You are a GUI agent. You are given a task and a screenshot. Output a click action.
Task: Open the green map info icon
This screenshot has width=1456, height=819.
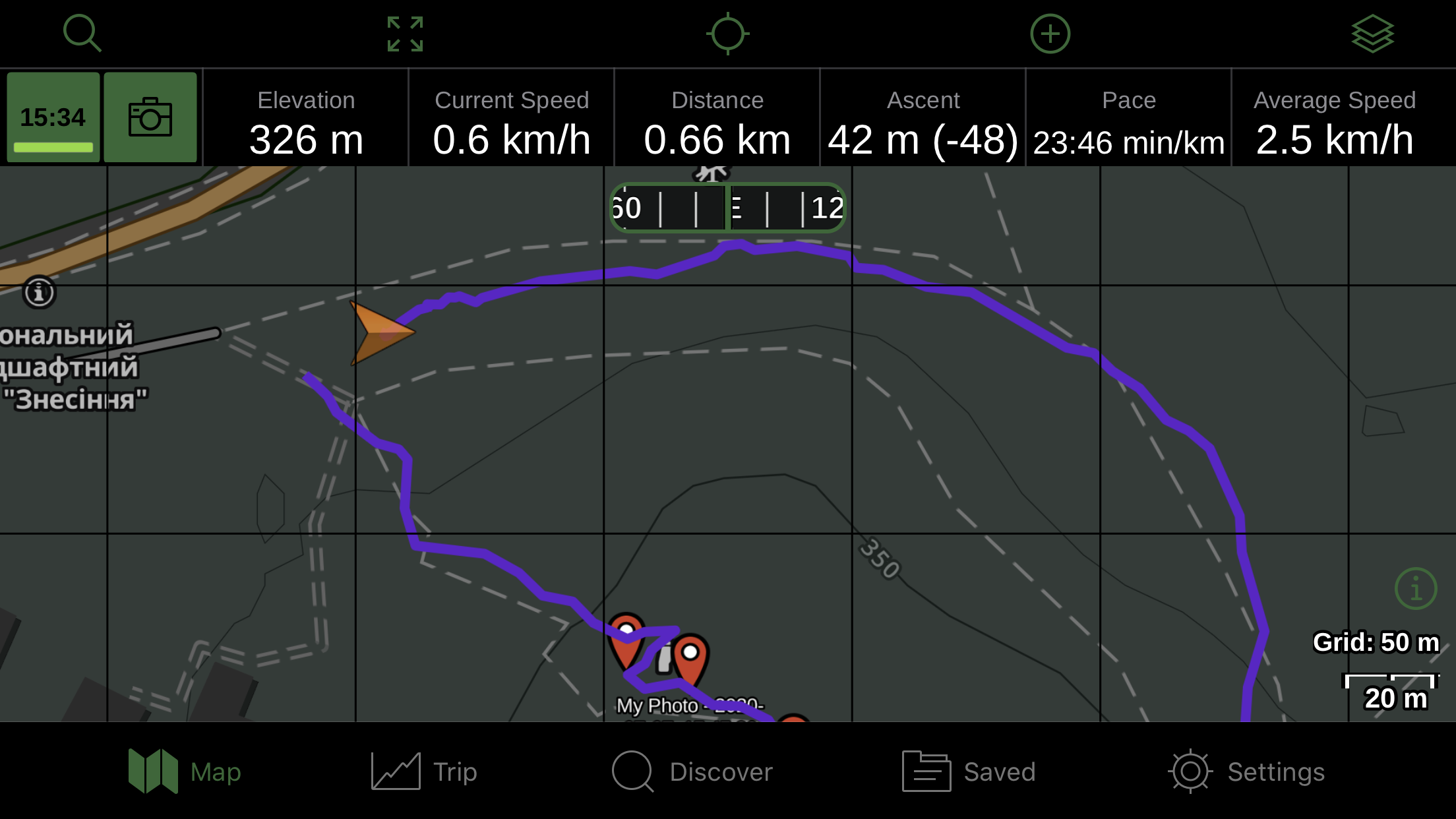coord(1415,588)
